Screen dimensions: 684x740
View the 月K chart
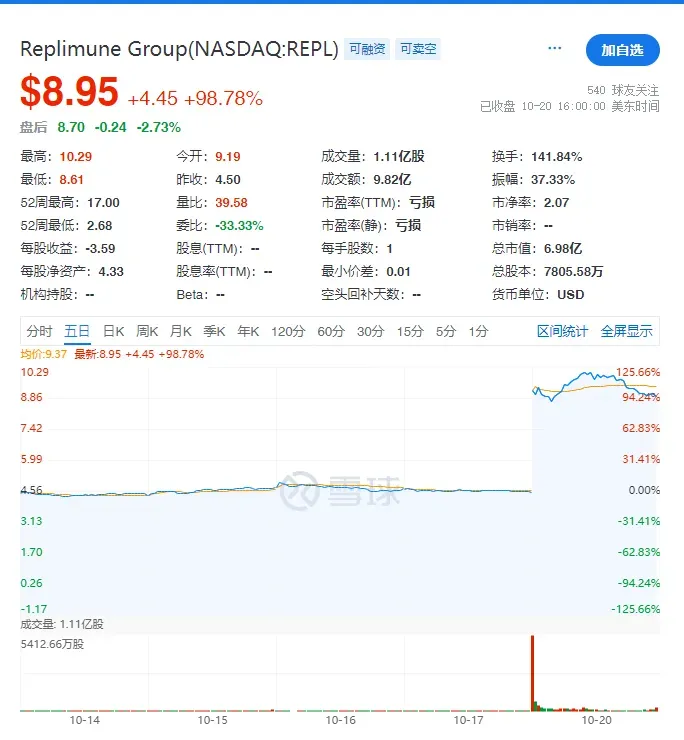click(181, 331)
